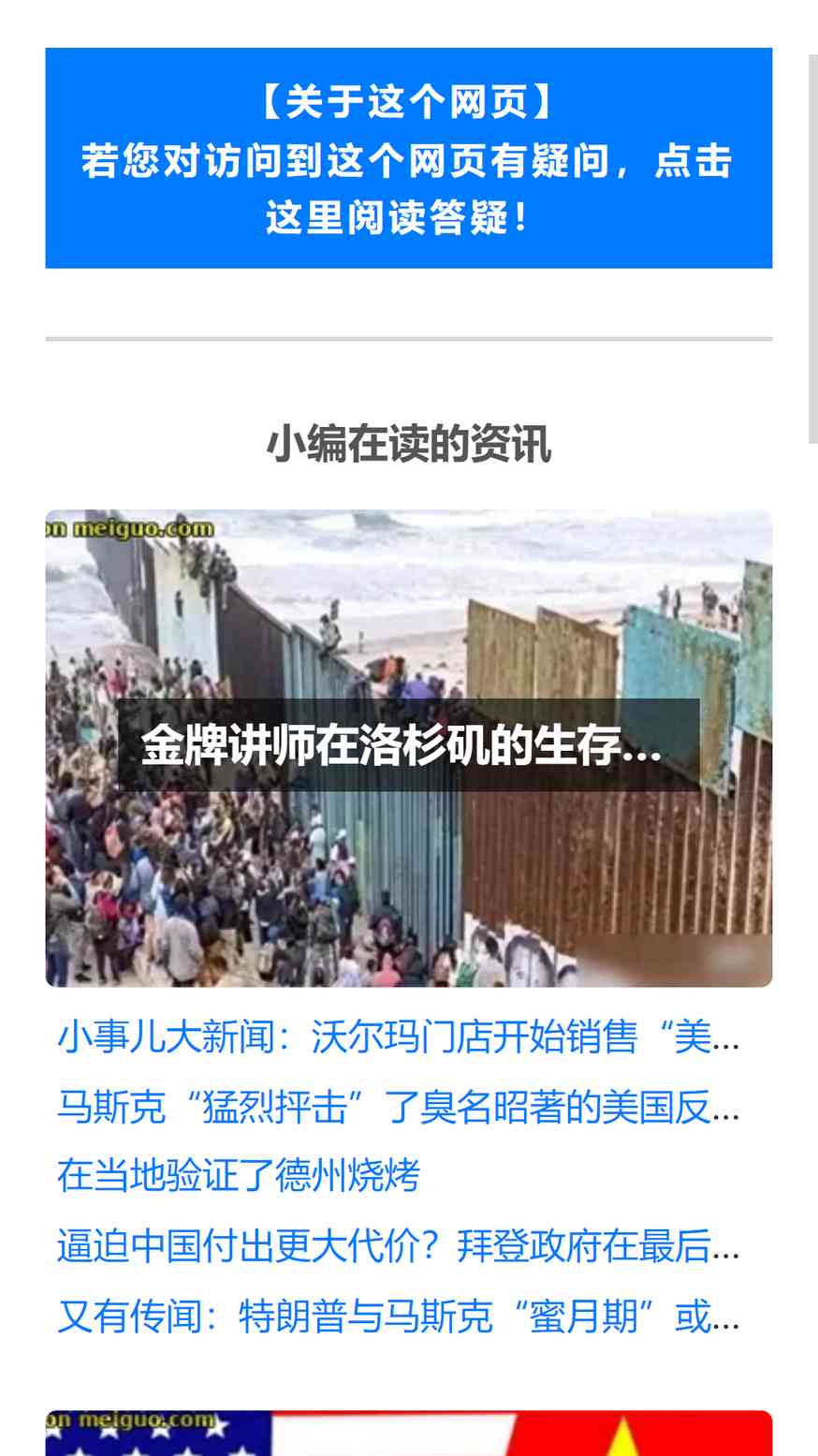View 特朗普与马斯克蜜月期 news link
Viewport: 818px width, 1456px height.
pos(399,1316)
